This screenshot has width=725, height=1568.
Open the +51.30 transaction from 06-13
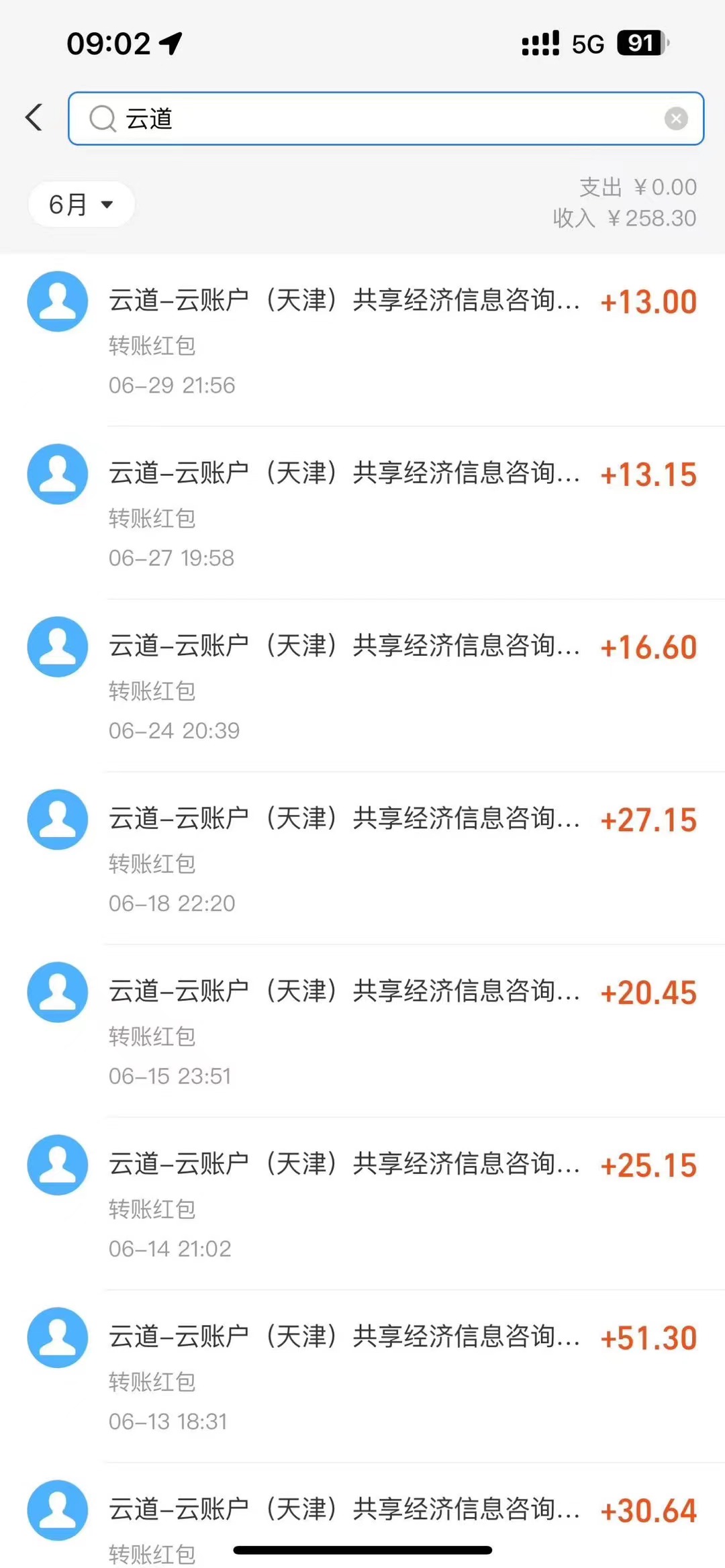pos(362,1376)
